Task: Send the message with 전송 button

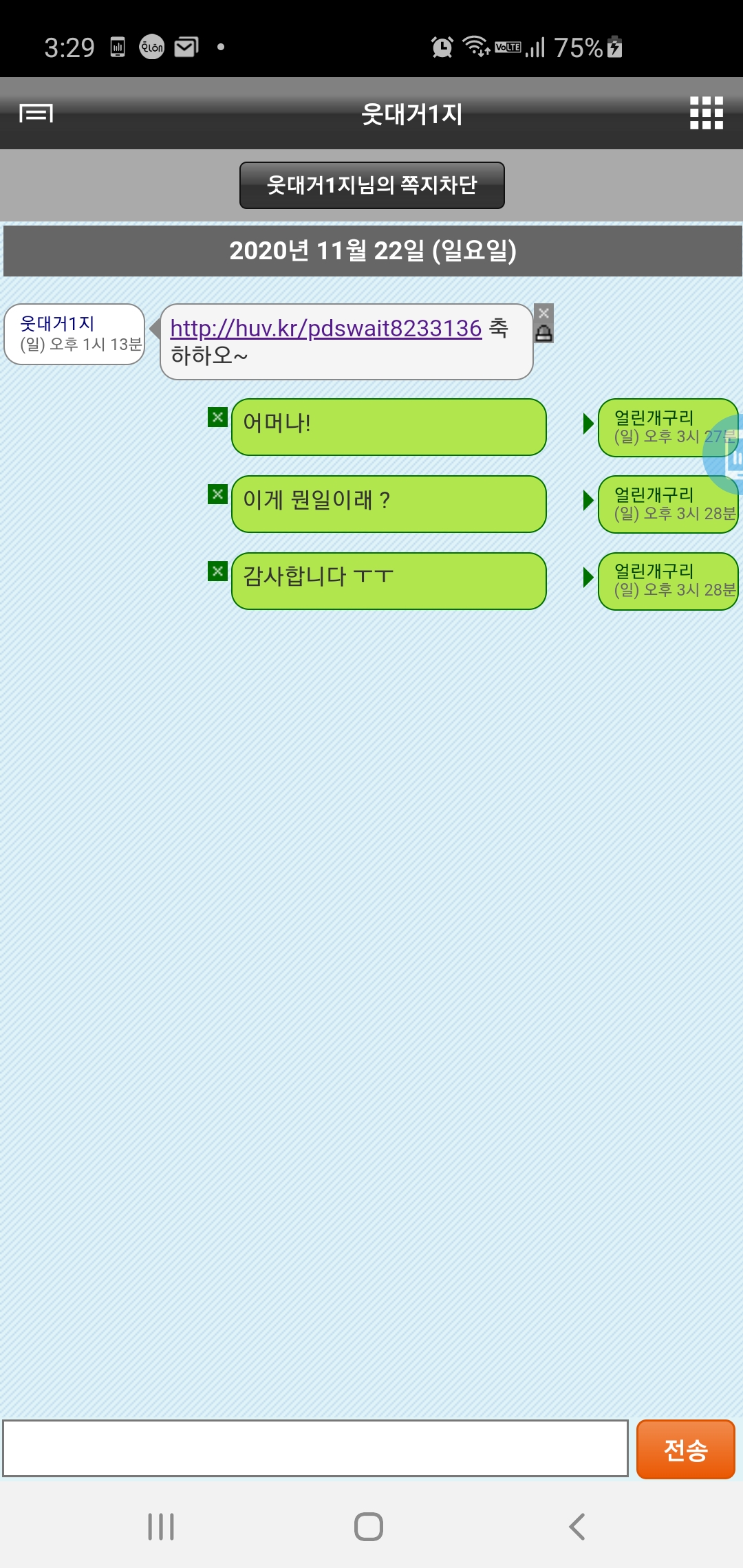Action: pyautogui.click(x=685, y=1449)
